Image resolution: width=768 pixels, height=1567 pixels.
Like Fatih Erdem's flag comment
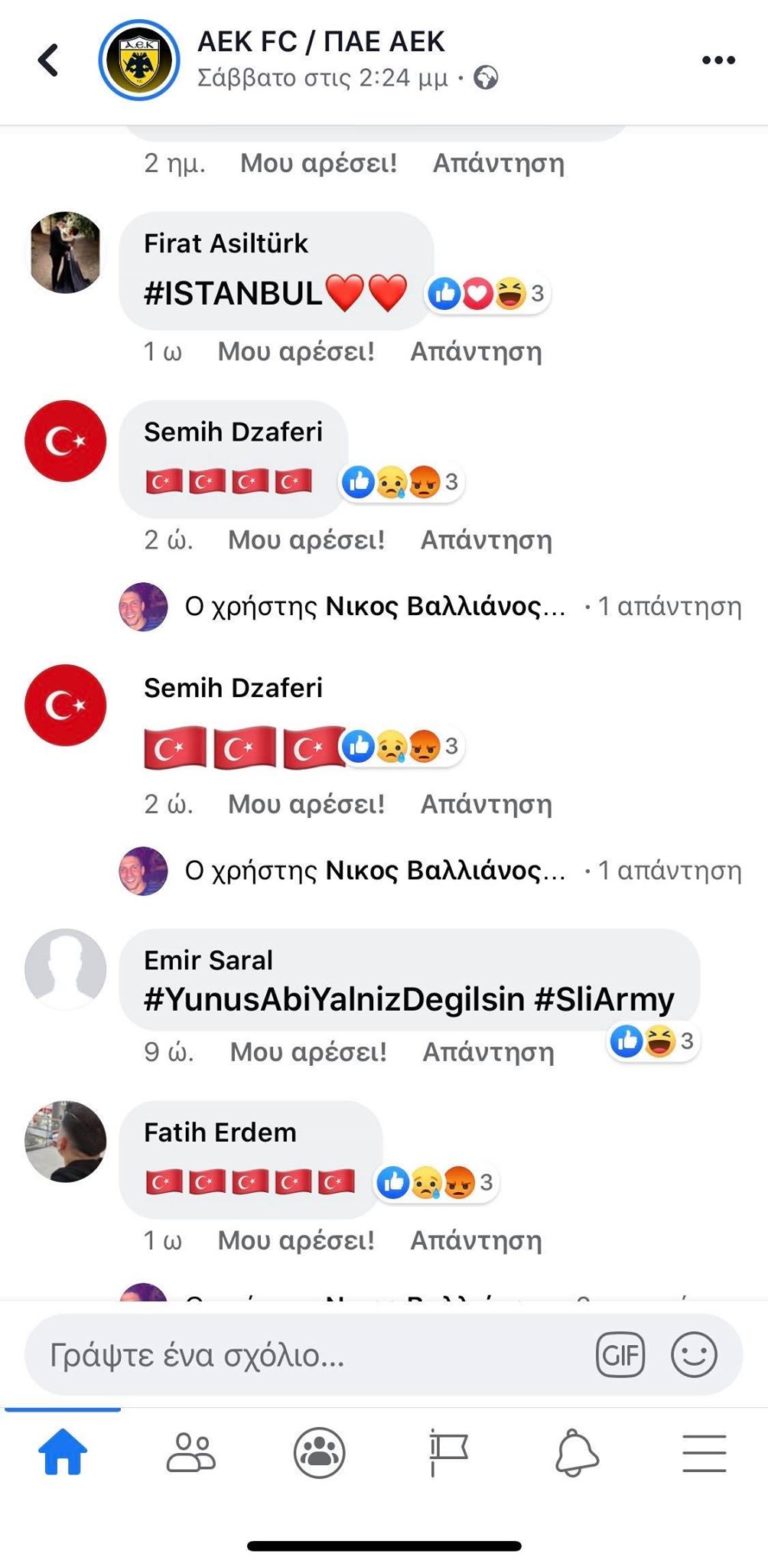click(296, 1240)
